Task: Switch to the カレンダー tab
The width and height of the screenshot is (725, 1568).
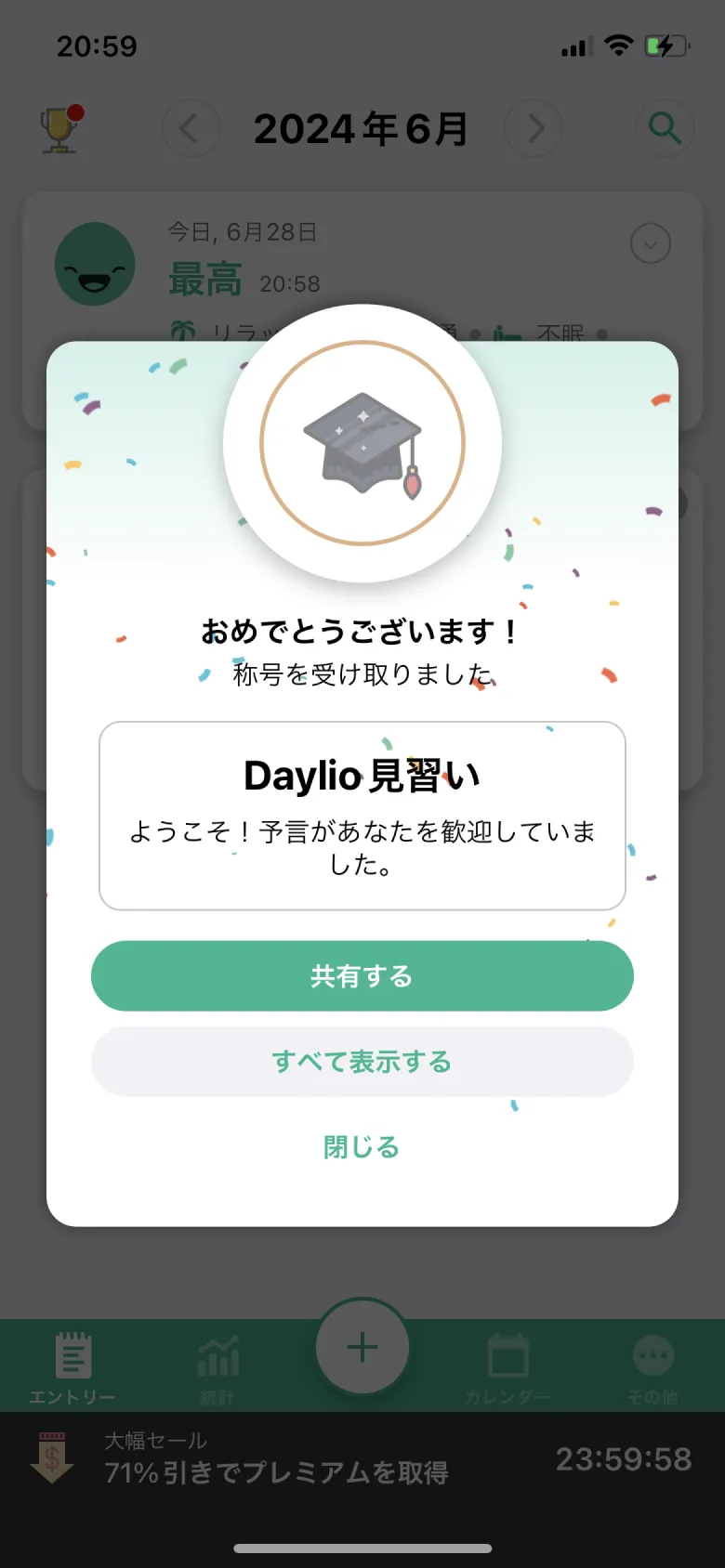Action: [507, 1365]
